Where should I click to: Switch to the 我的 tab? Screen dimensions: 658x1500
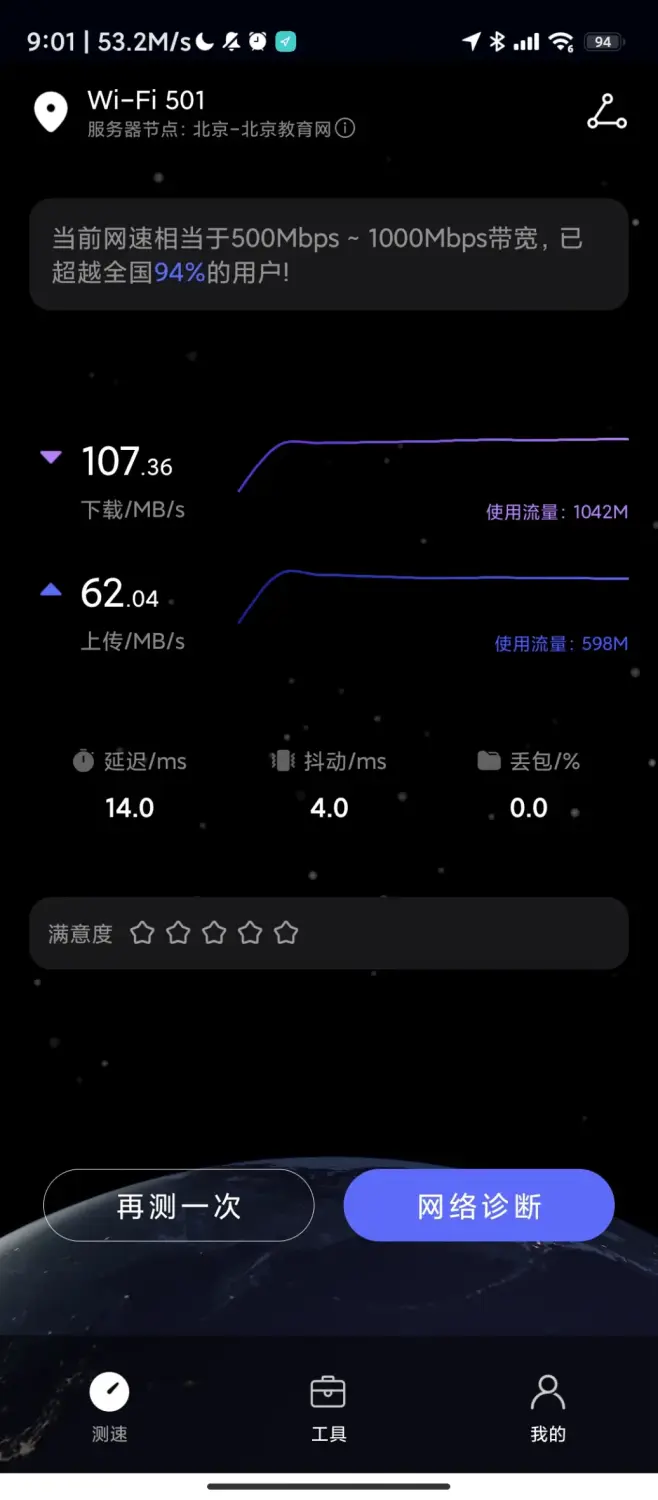pyautogui.click(x=547, y=1406)
